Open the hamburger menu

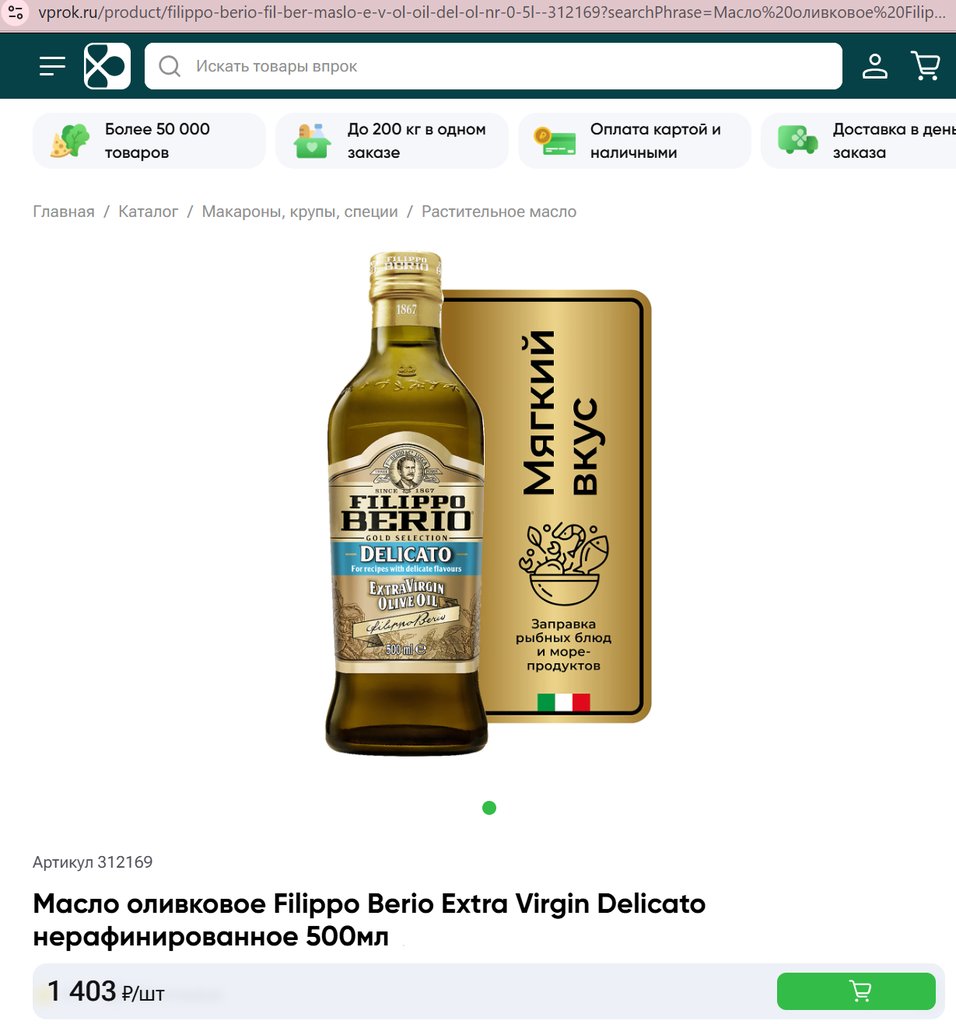click(52, 66)
